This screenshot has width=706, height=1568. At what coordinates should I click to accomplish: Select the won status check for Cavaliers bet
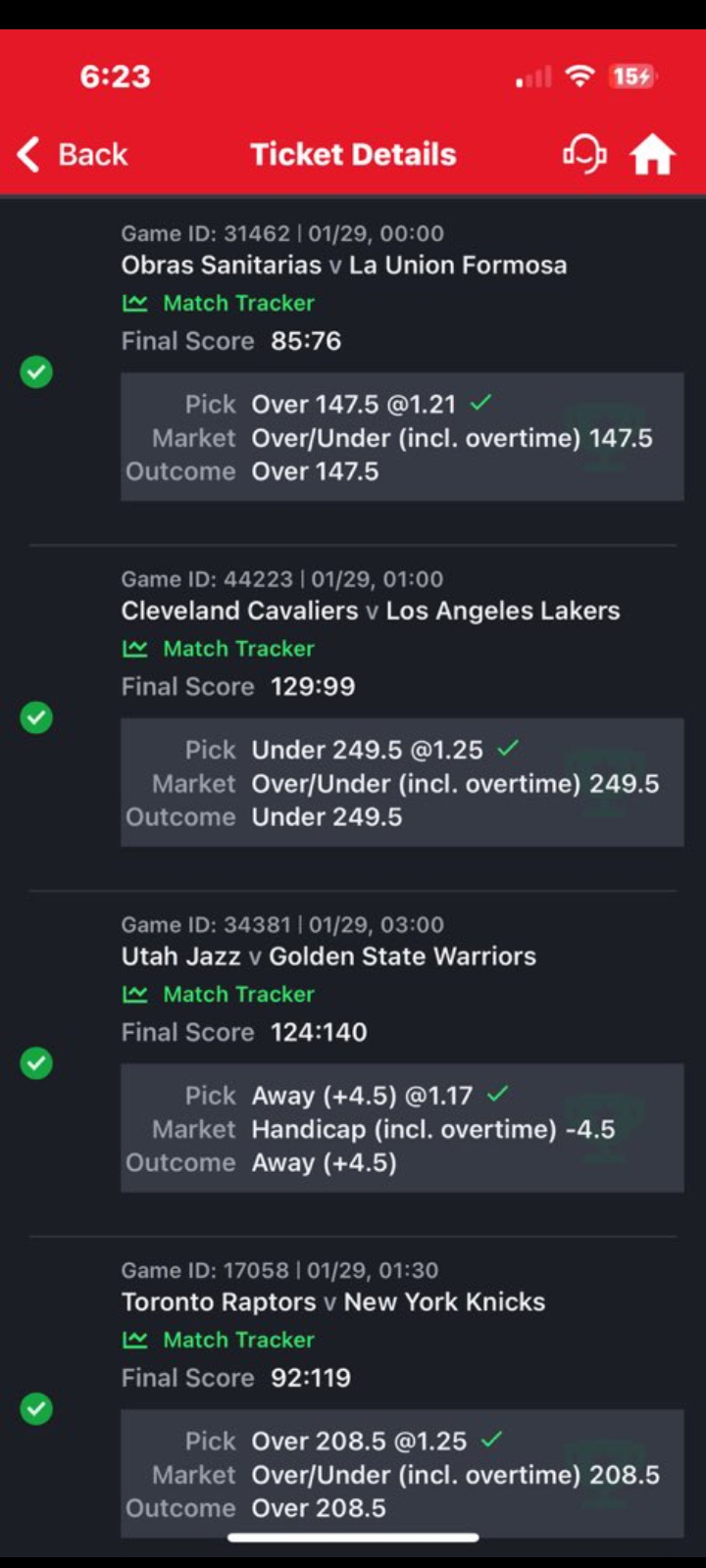pyautogui.click(x=35, y=718)
